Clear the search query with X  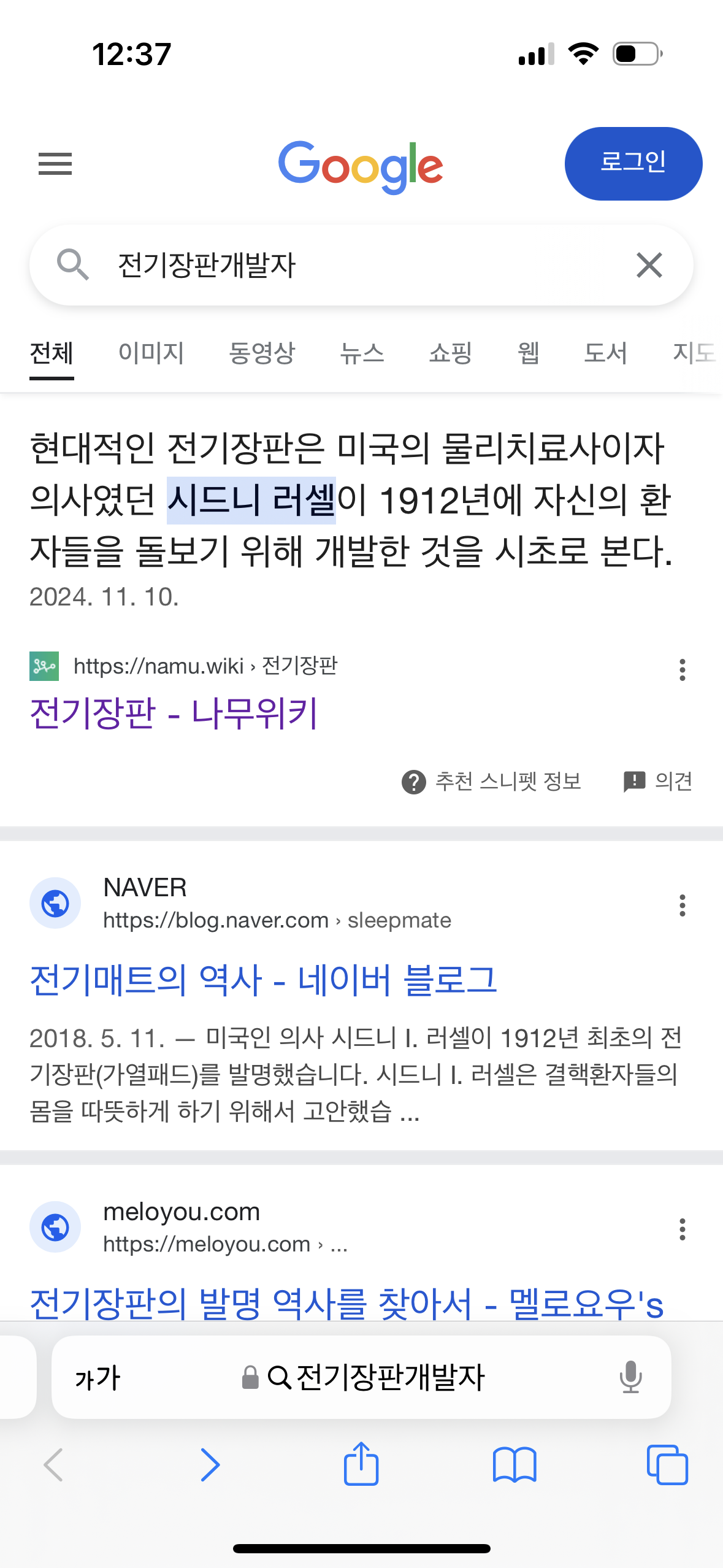[649, 265]
